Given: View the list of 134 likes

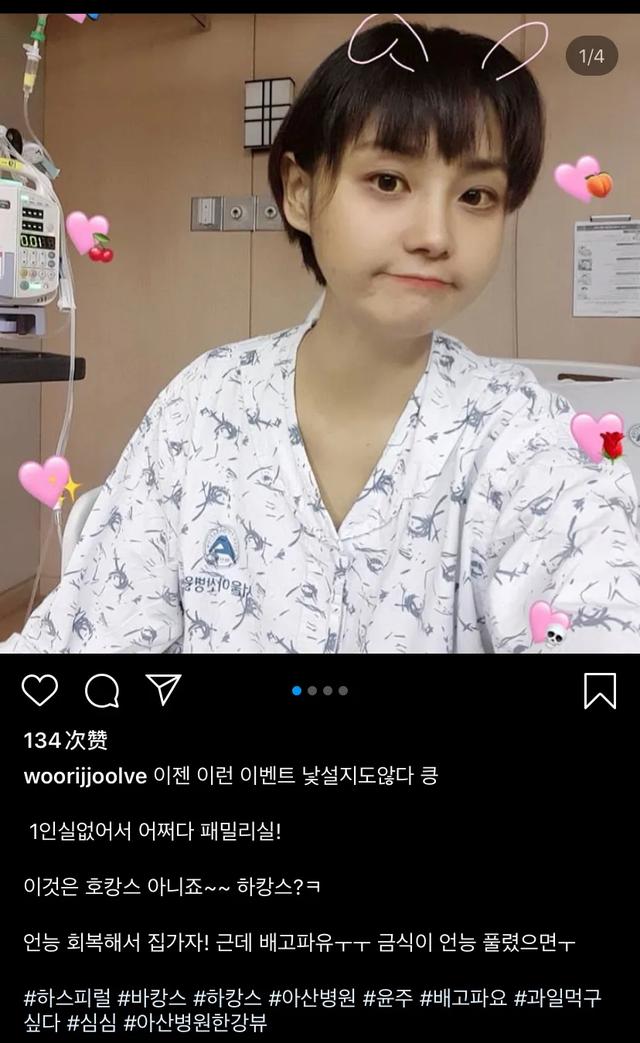Looking at the screenshot, I should point(65,741).
